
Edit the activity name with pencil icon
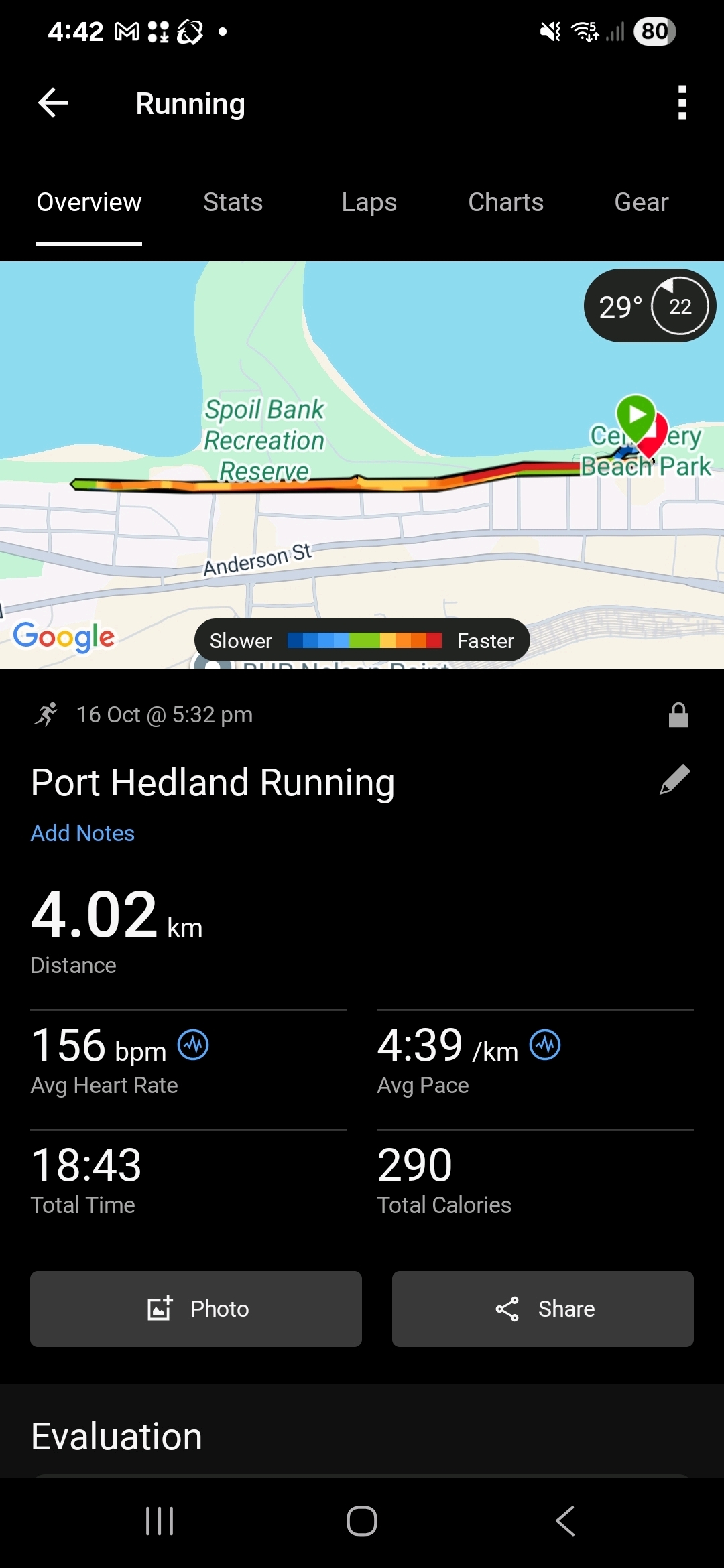click(674, 780)
